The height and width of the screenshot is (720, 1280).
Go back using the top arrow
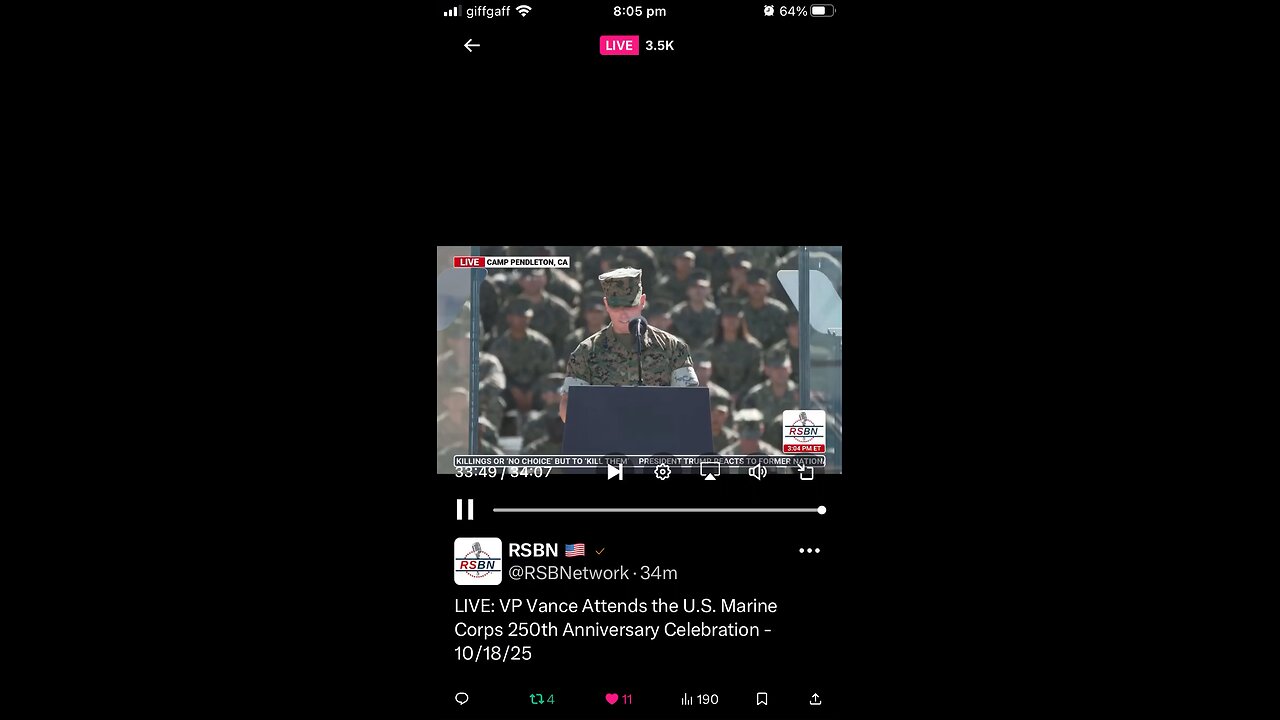click(472, 45)
